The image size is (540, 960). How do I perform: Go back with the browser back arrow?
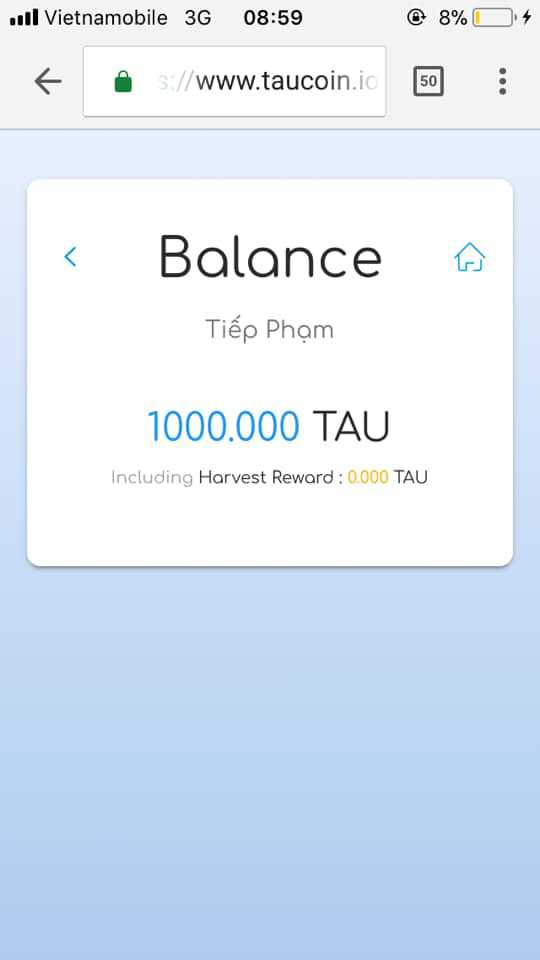pos(48,81)
